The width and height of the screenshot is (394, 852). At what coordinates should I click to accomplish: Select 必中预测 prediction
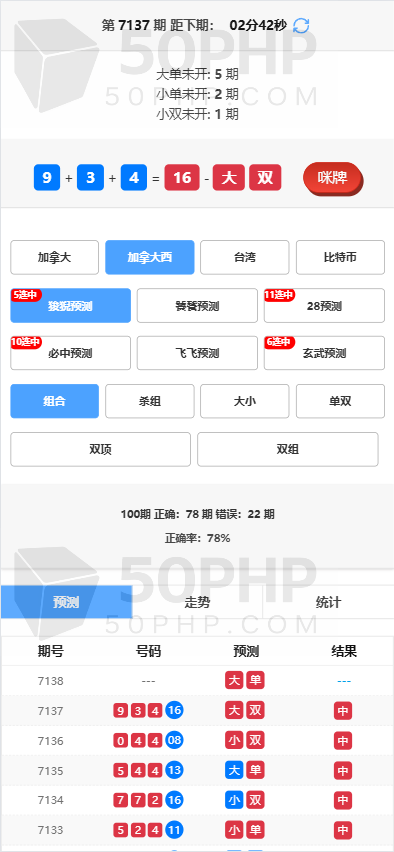tap(71, 353)
